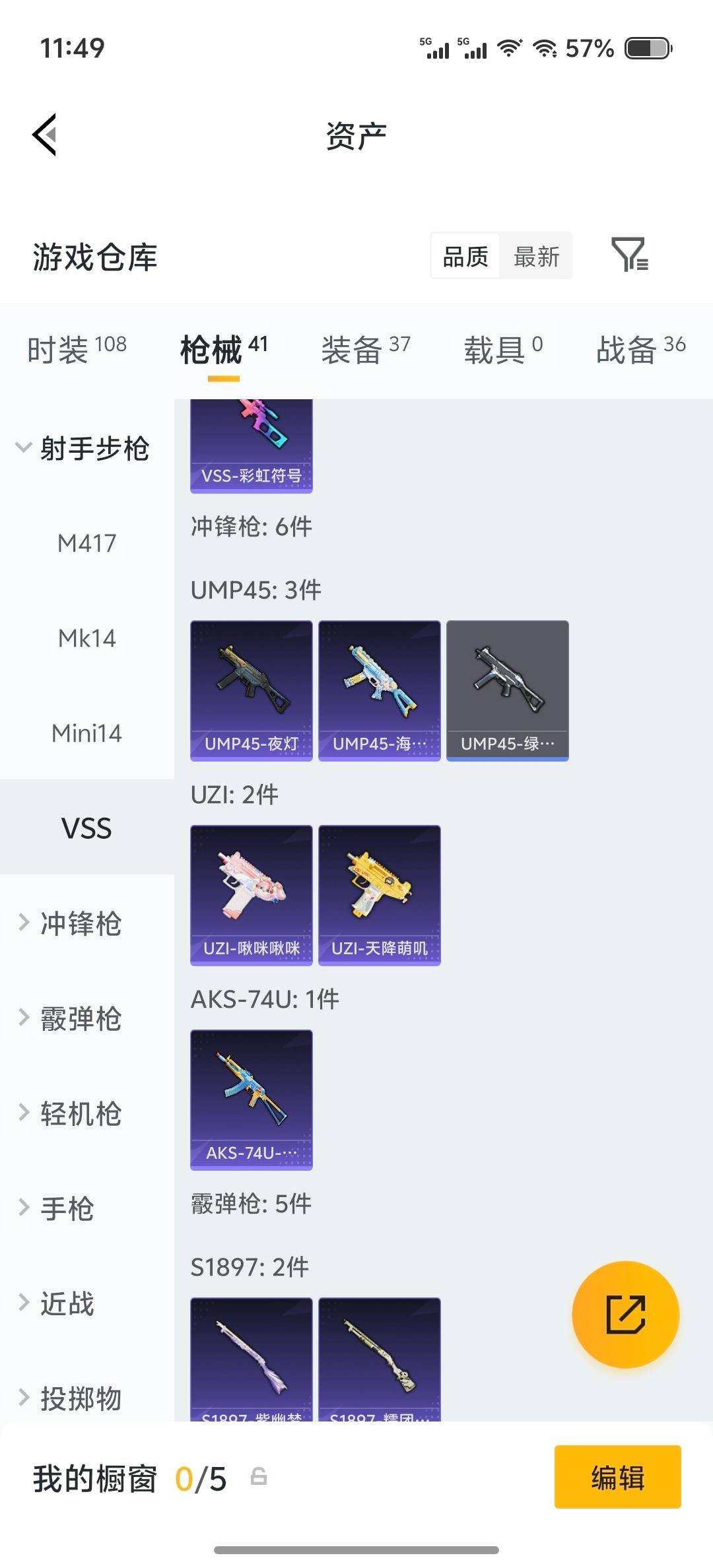Tap the back arrow to exit assets
713x1568 pixels.
tap(44, 135)
